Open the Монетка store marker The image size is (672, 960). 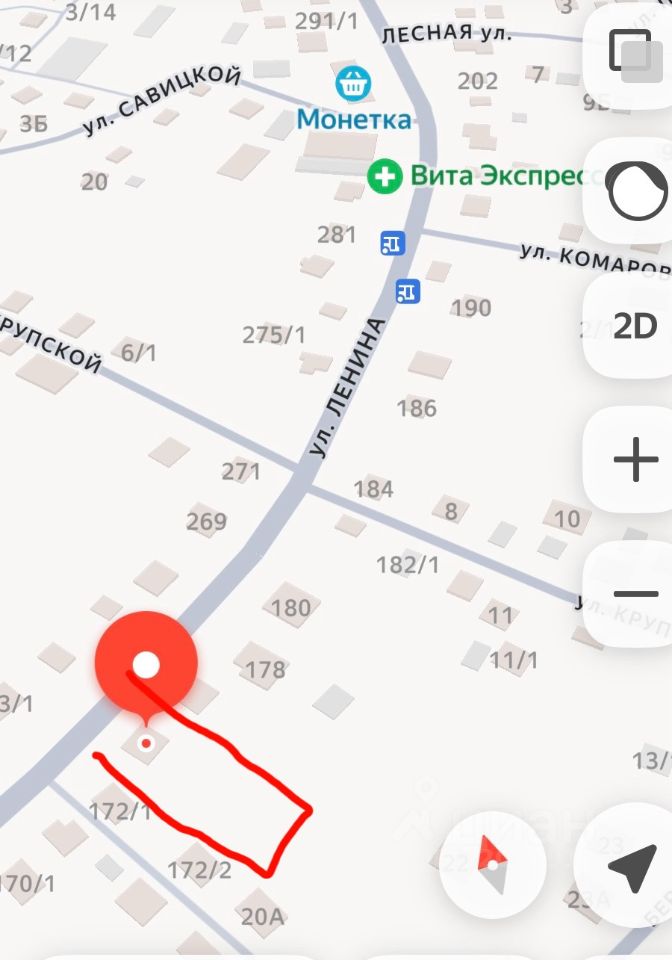(x=352, y=84)
